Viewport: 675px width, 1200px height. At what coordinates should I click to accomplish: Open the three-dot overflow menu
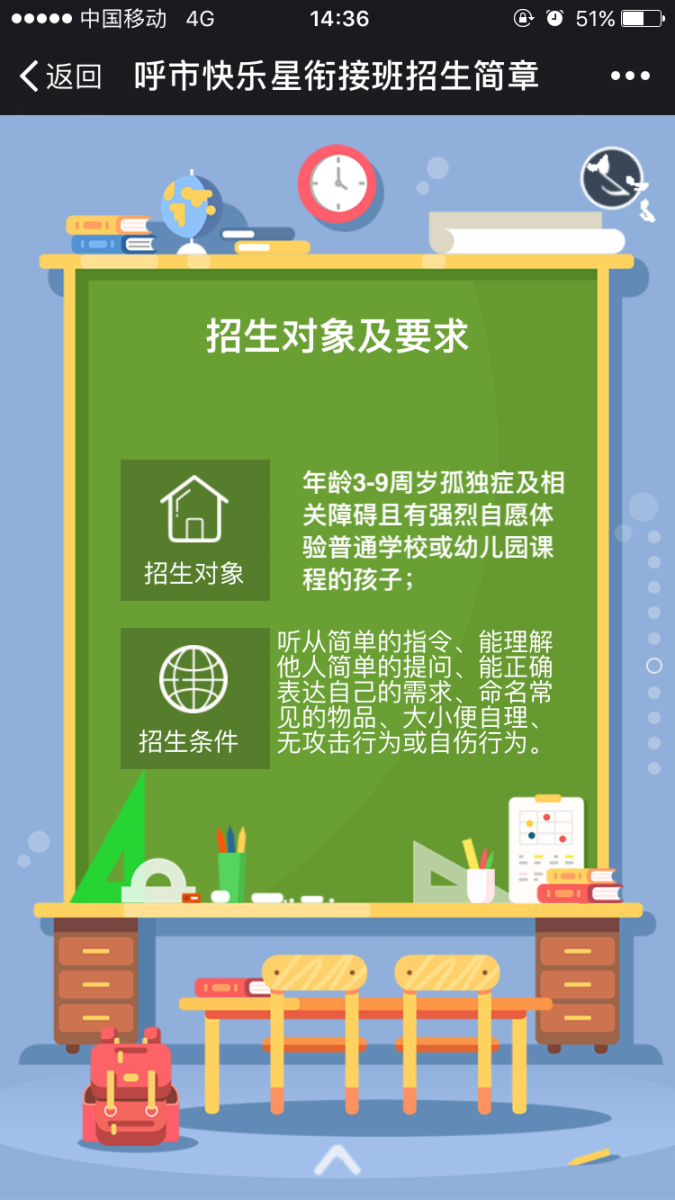[x=629, y=76]
